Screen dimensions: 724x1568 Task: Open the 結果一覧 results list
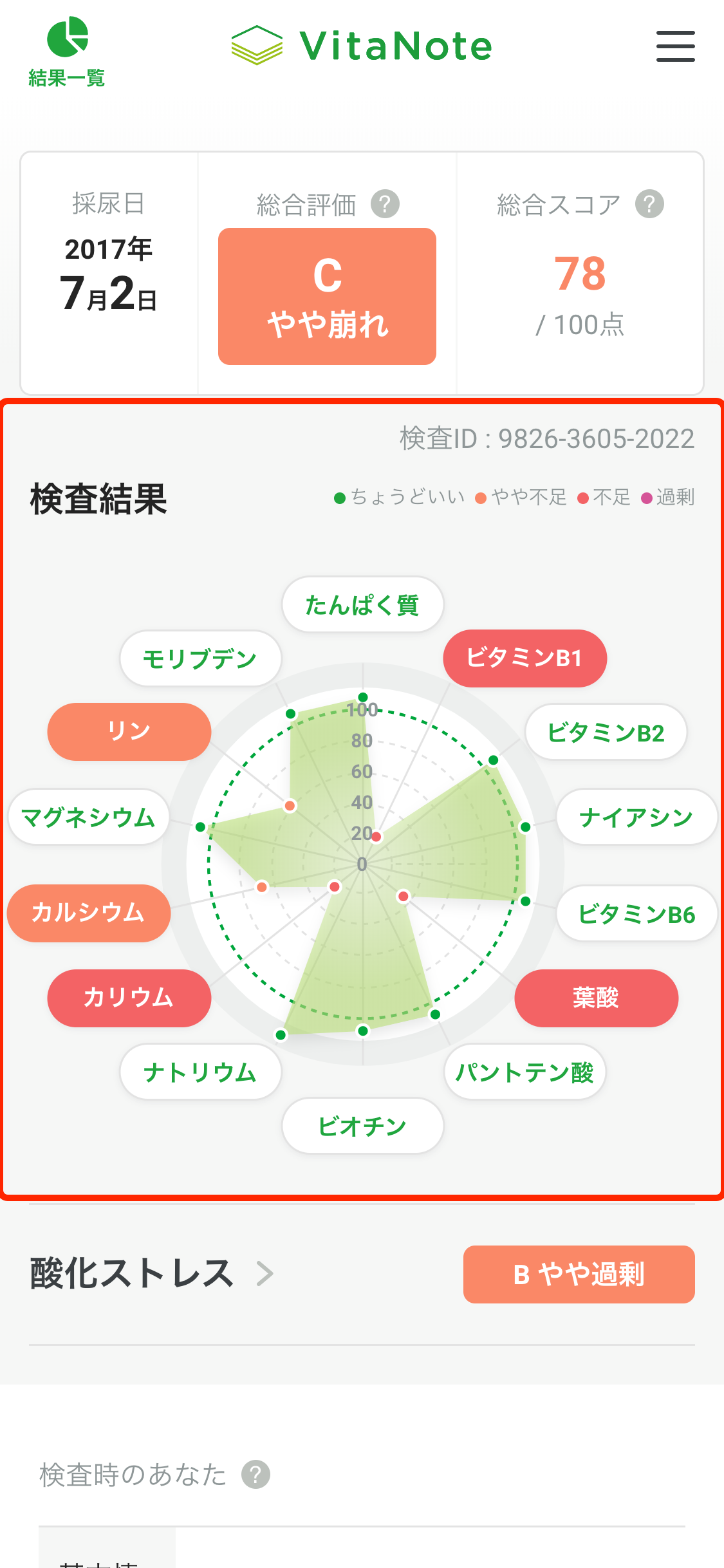[x=67, y=51]
